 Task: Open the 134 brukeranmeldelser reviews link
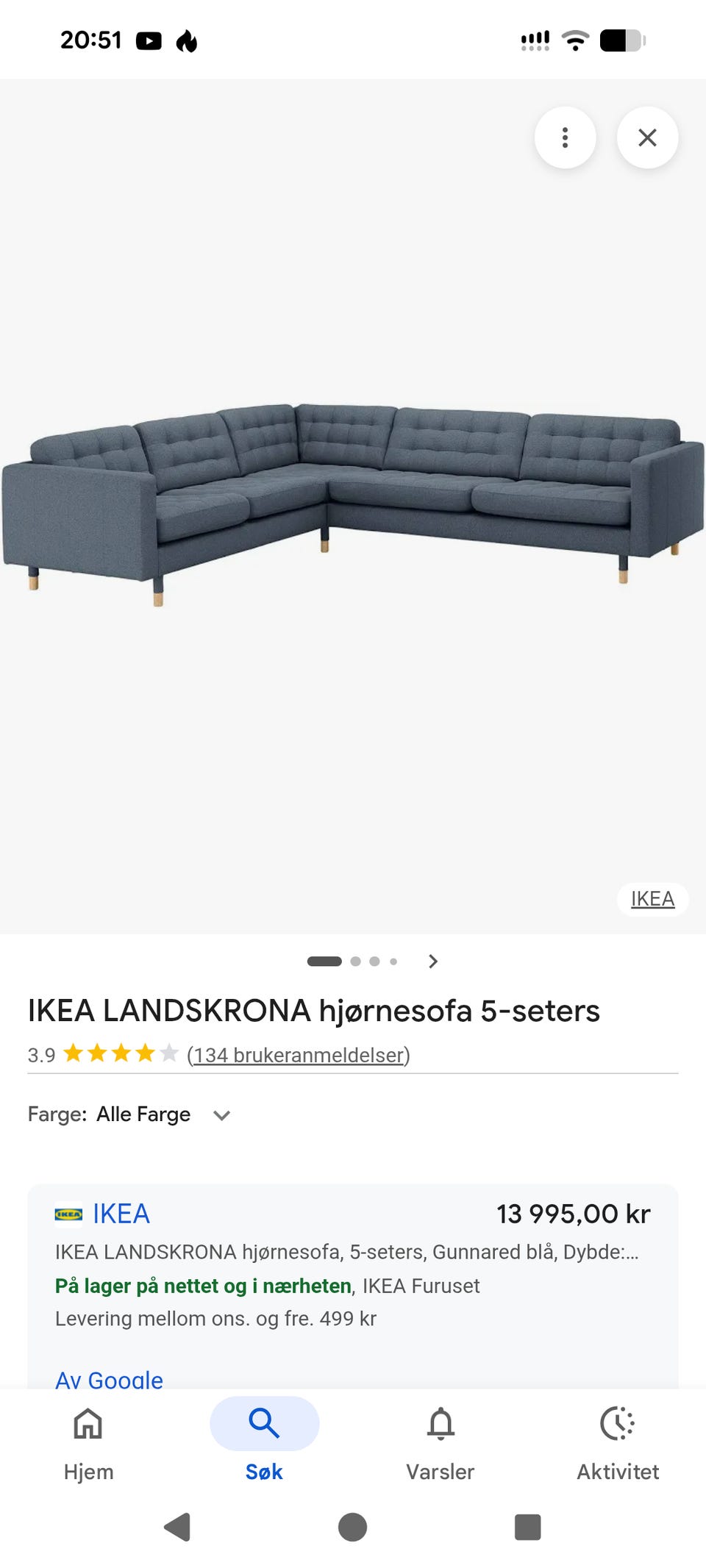(298, 1055)
